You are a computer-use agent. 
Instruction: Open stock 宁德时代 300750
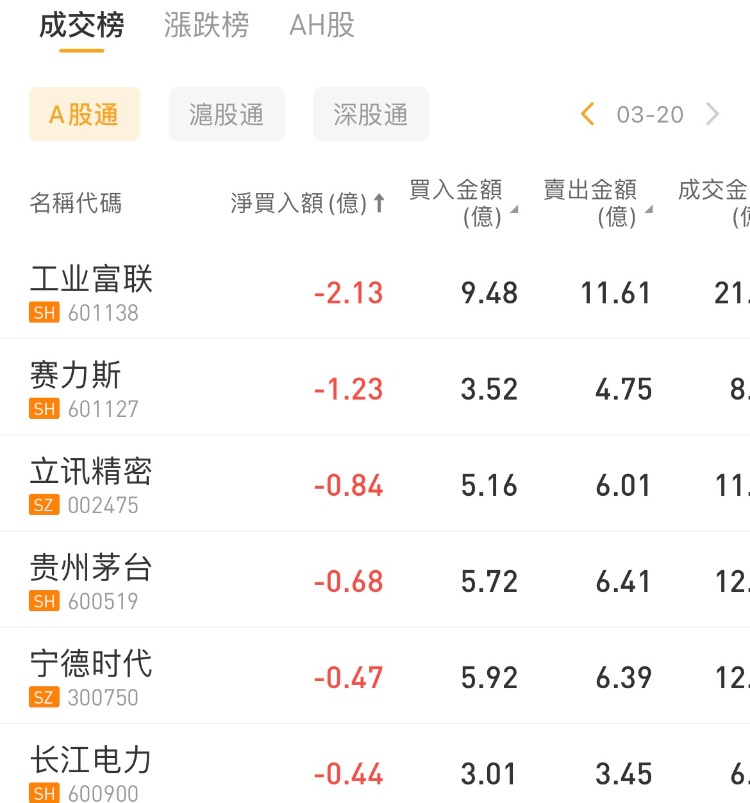click(x=91, y=676)
